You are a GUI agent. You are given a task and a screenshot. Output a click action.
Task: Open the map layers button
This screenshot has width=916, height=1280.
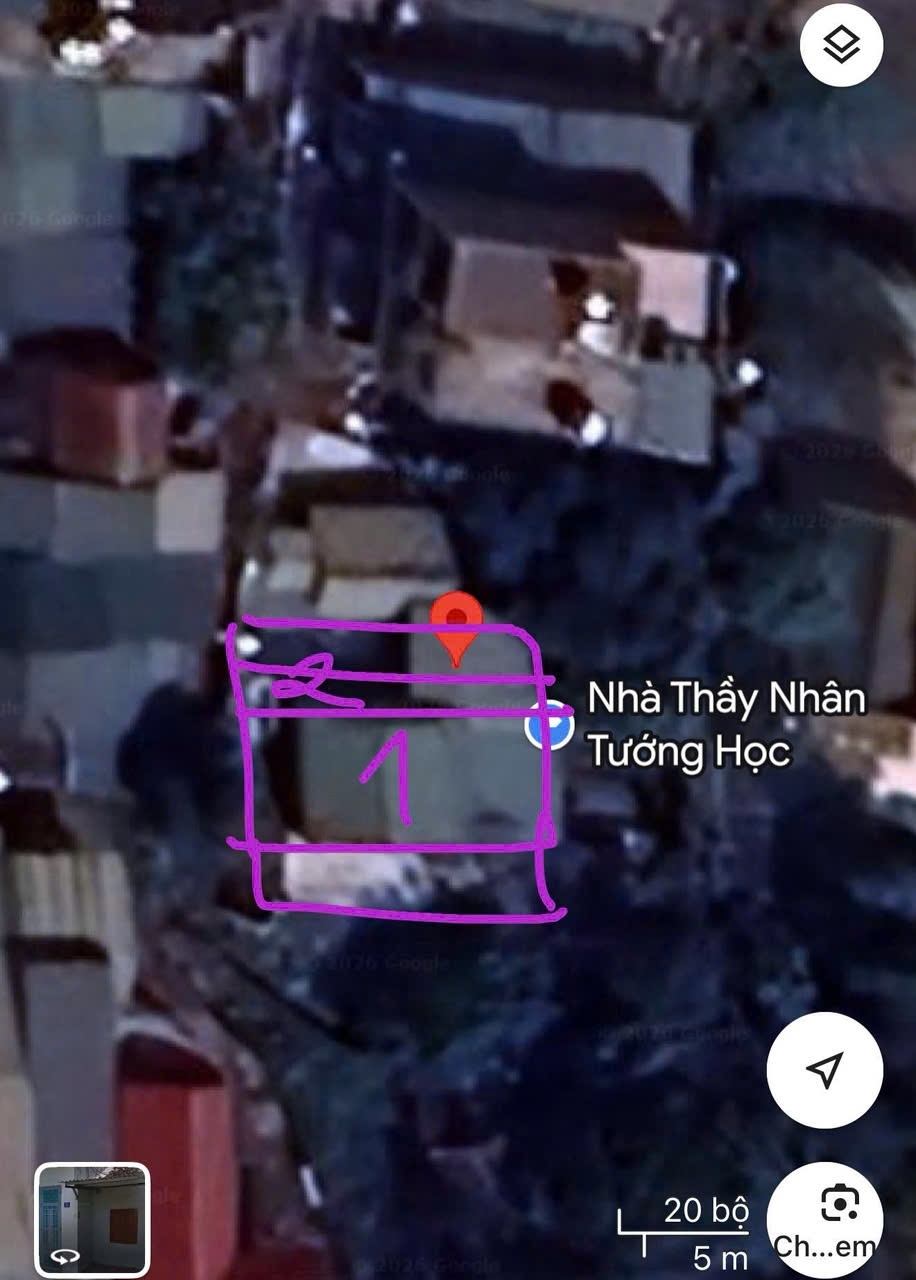(x=841, y=45)
